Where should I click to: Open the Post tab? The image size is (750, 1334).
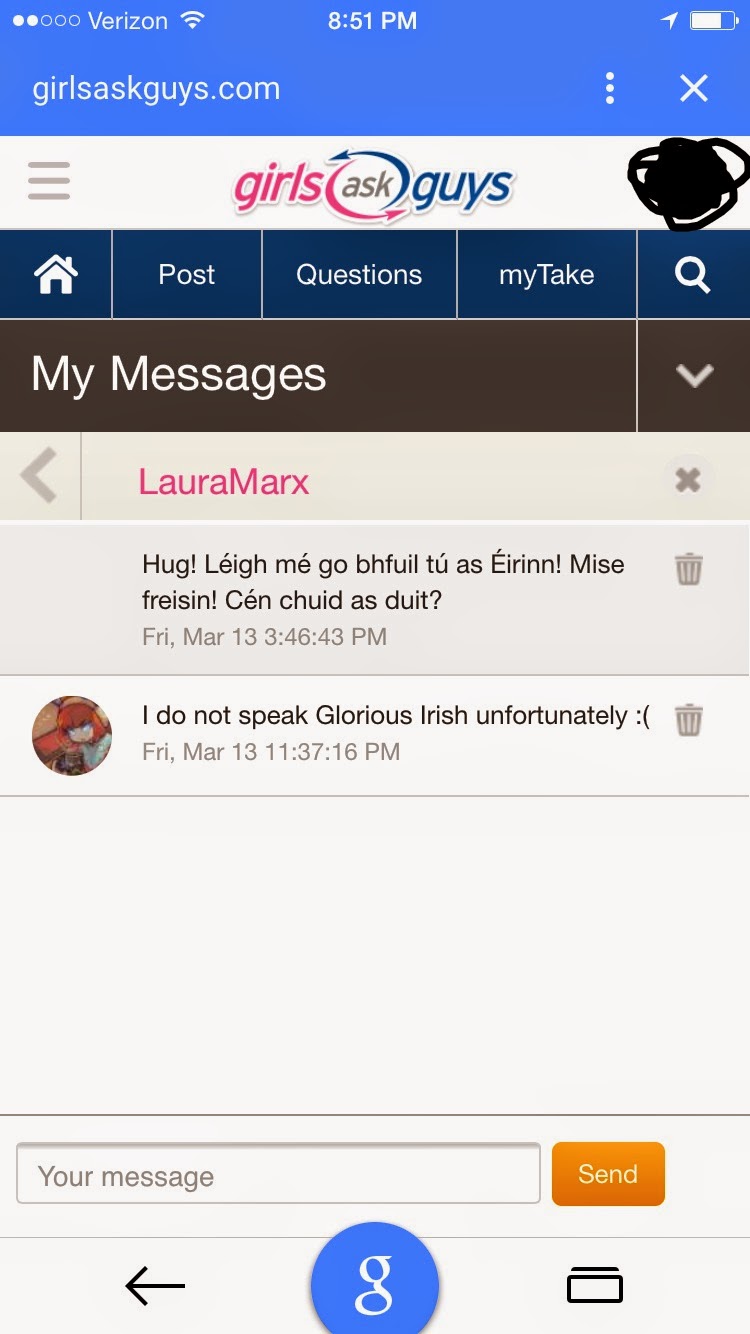point(187,274)
